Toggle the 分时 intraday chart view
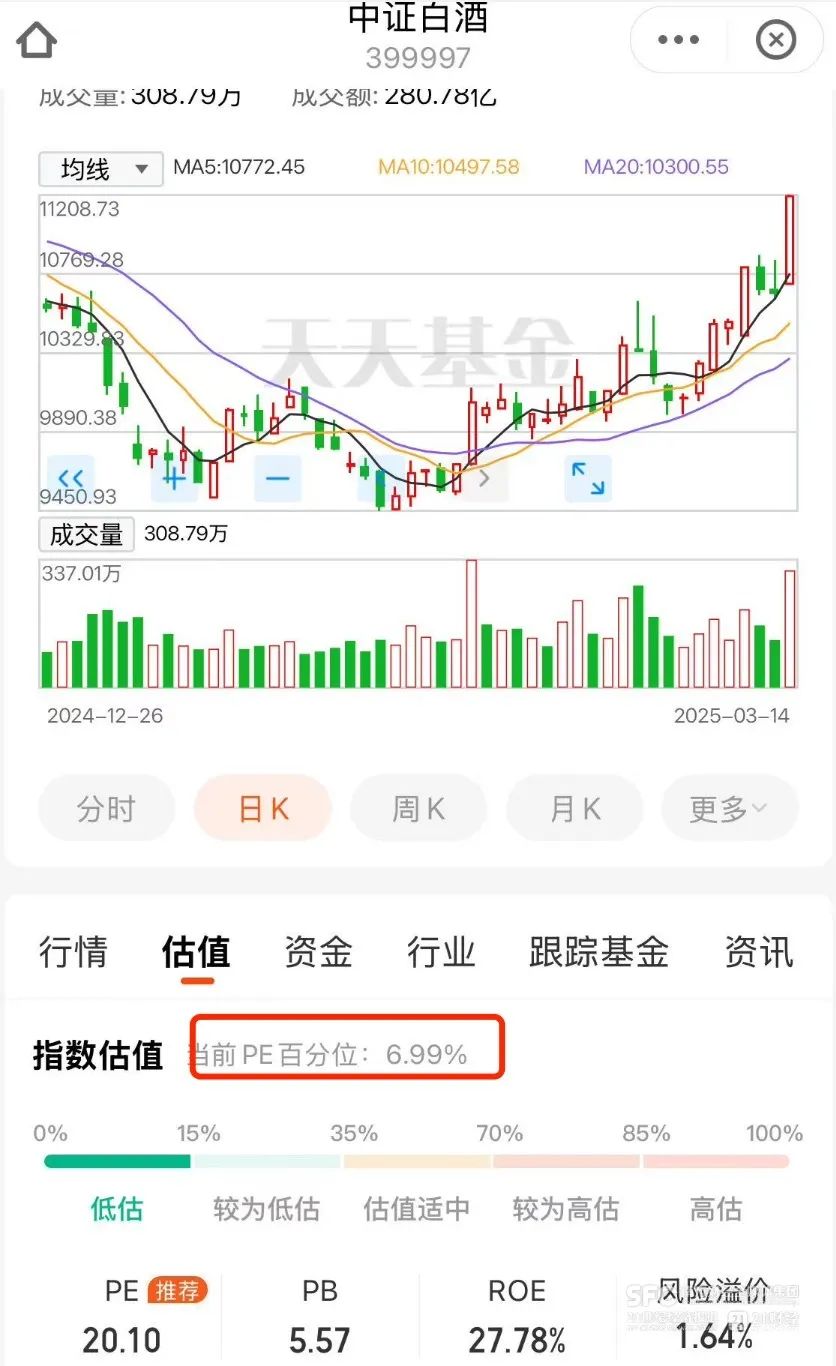836x1366 pixels. point(106,808)
